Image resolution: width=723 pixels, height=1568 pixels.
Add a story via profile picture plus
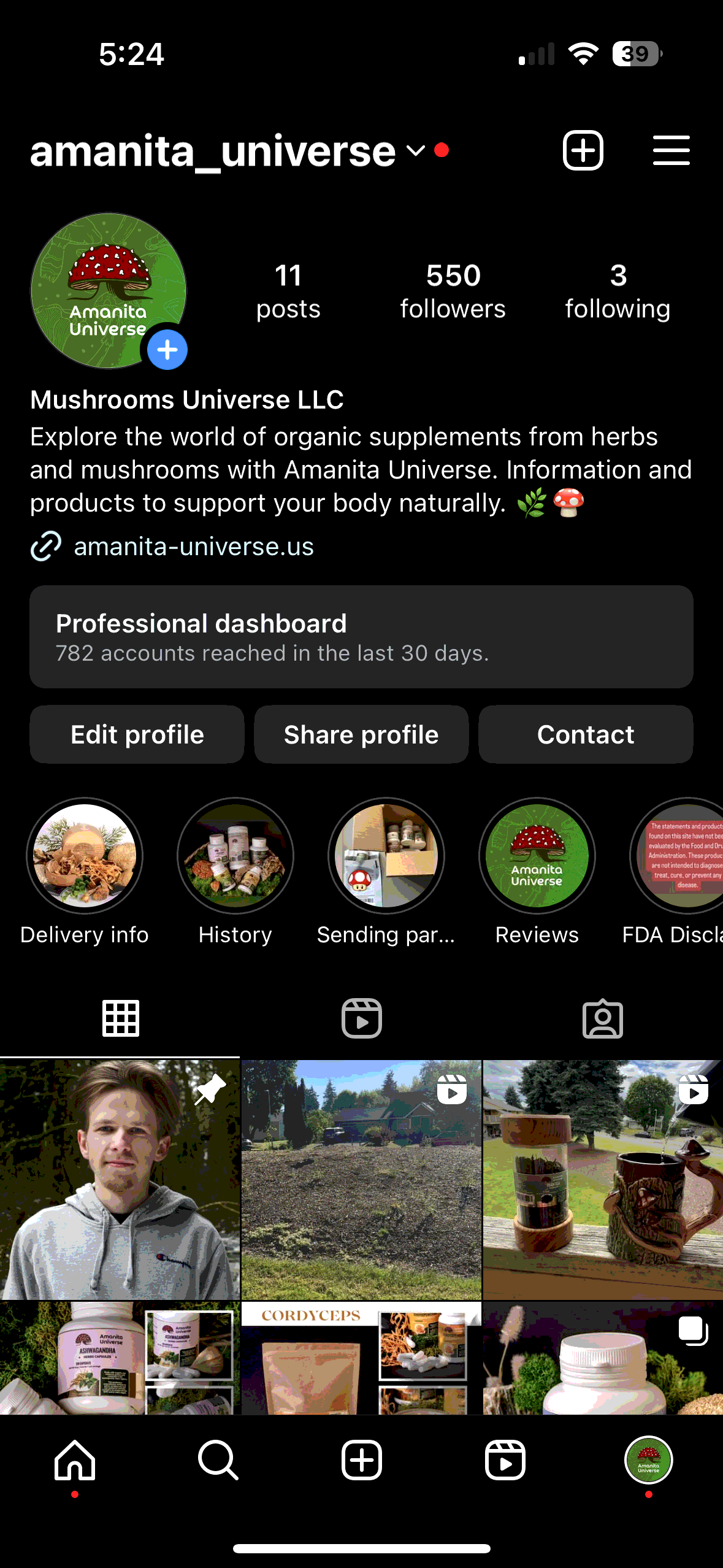167,350
